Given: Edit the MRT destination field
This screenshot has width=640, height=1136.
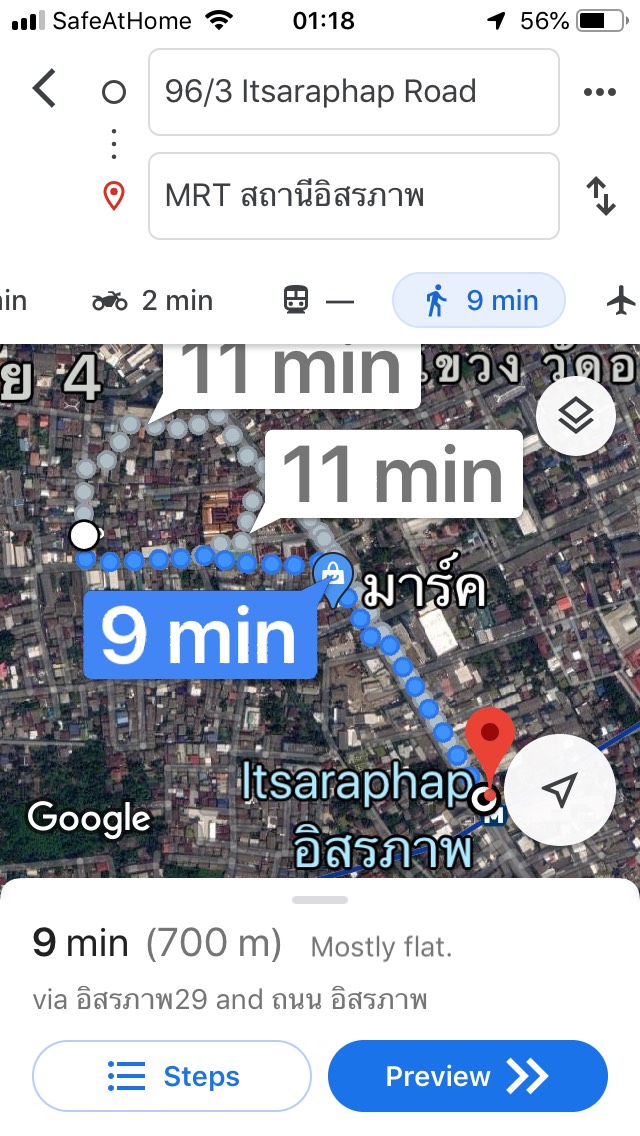Looking at the screenshot, I should click(x=354, y=196).
